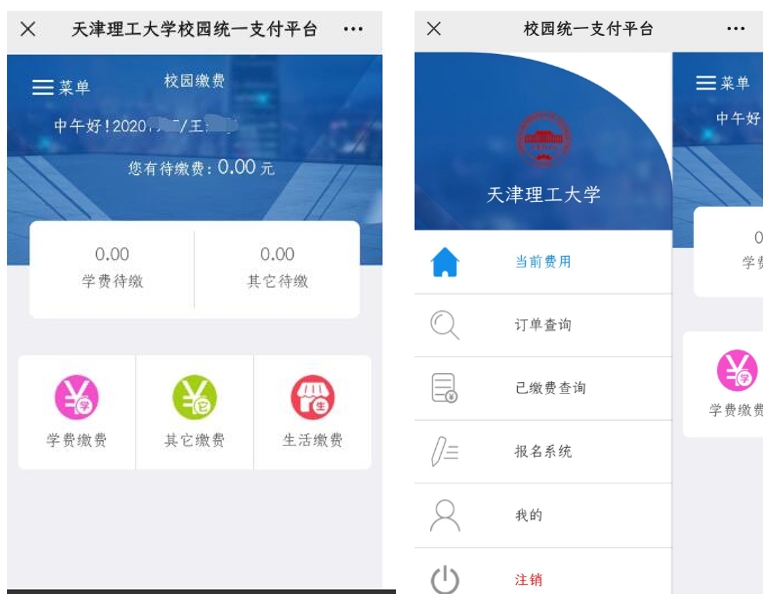Open 生活缴费 living expenses payment

coord(313,412)
